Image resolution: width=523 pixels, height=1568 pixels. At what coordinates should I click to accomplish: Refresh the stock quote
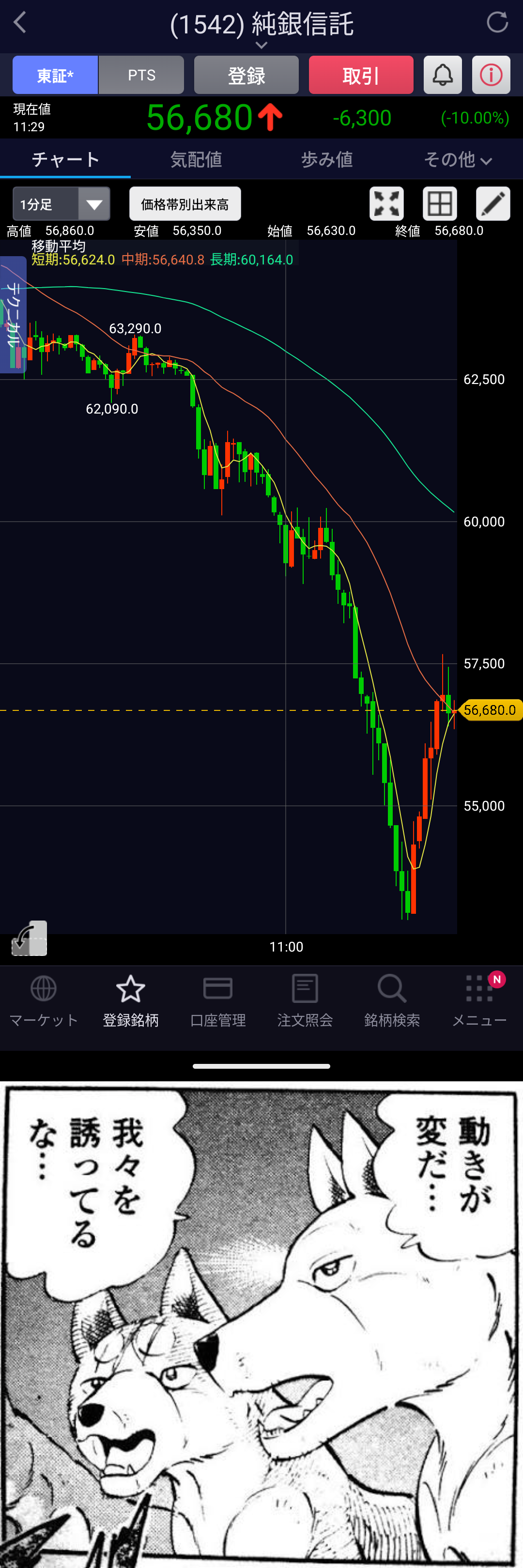click(497, 23)
